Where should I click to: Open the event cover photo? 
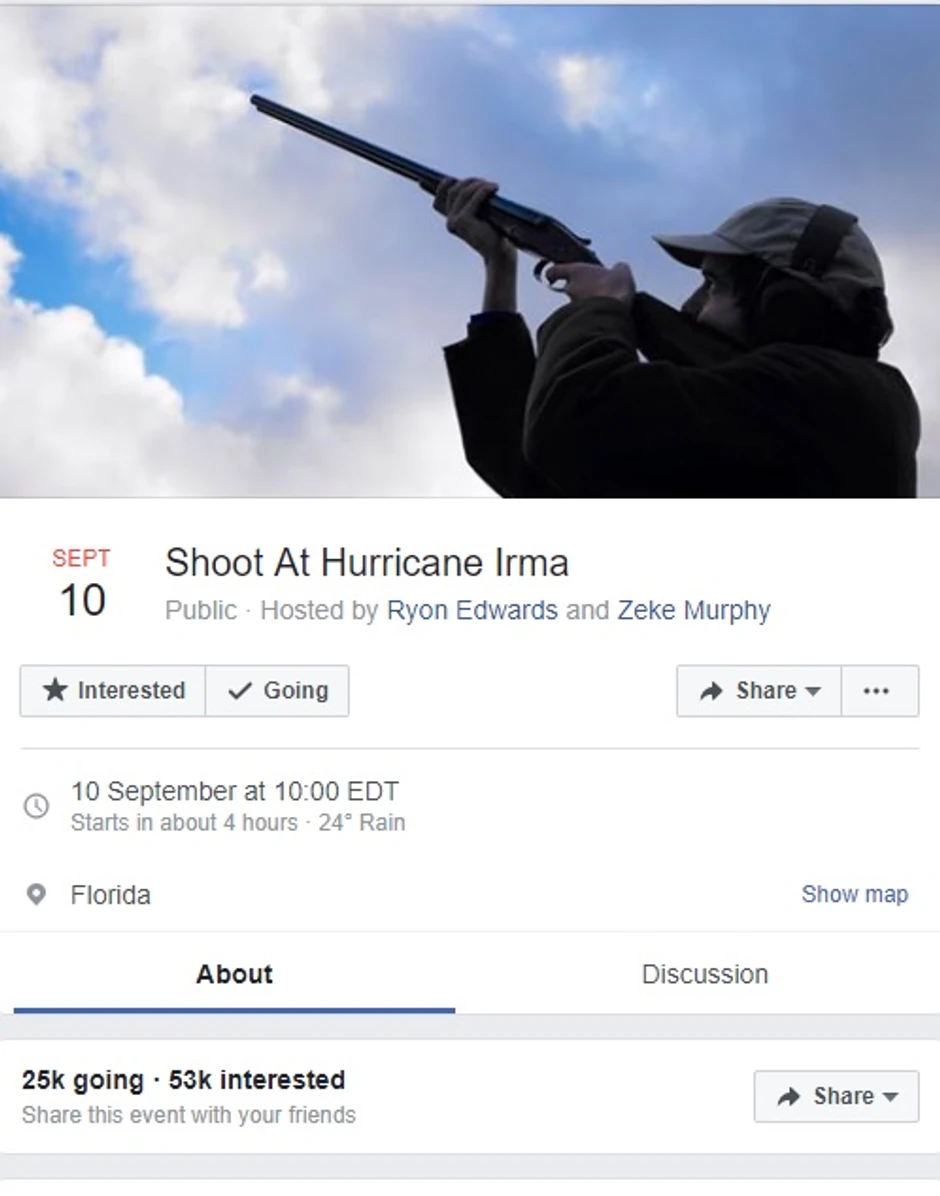470,250
